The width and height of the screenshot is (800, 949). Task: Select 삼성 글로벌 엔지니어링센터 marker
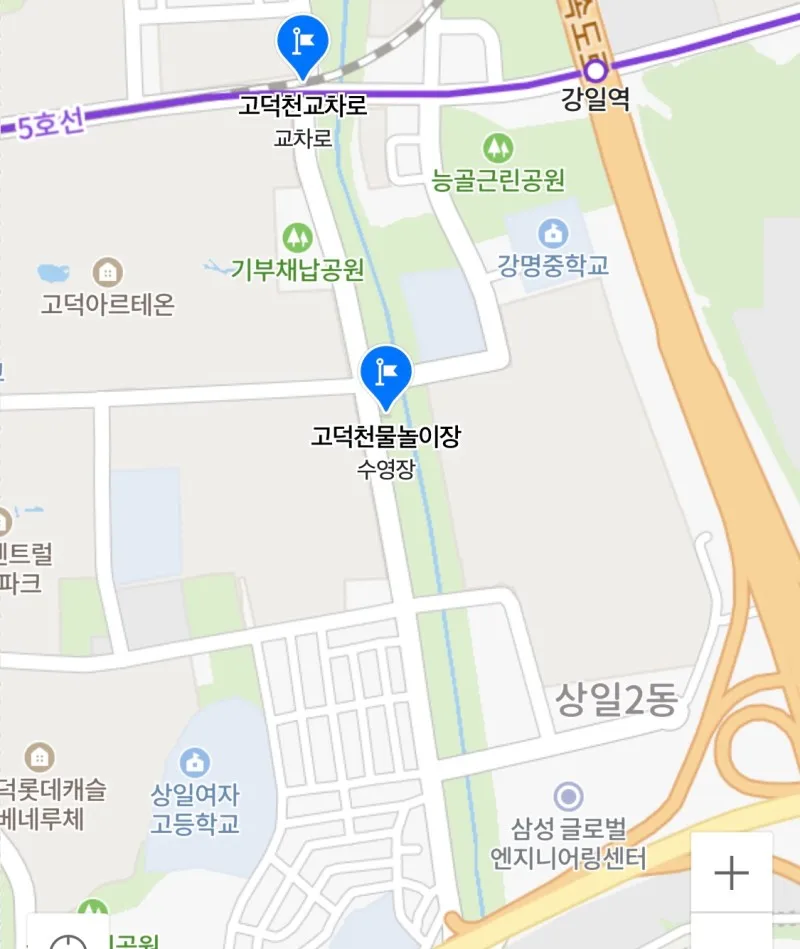(x=568, y=797)
